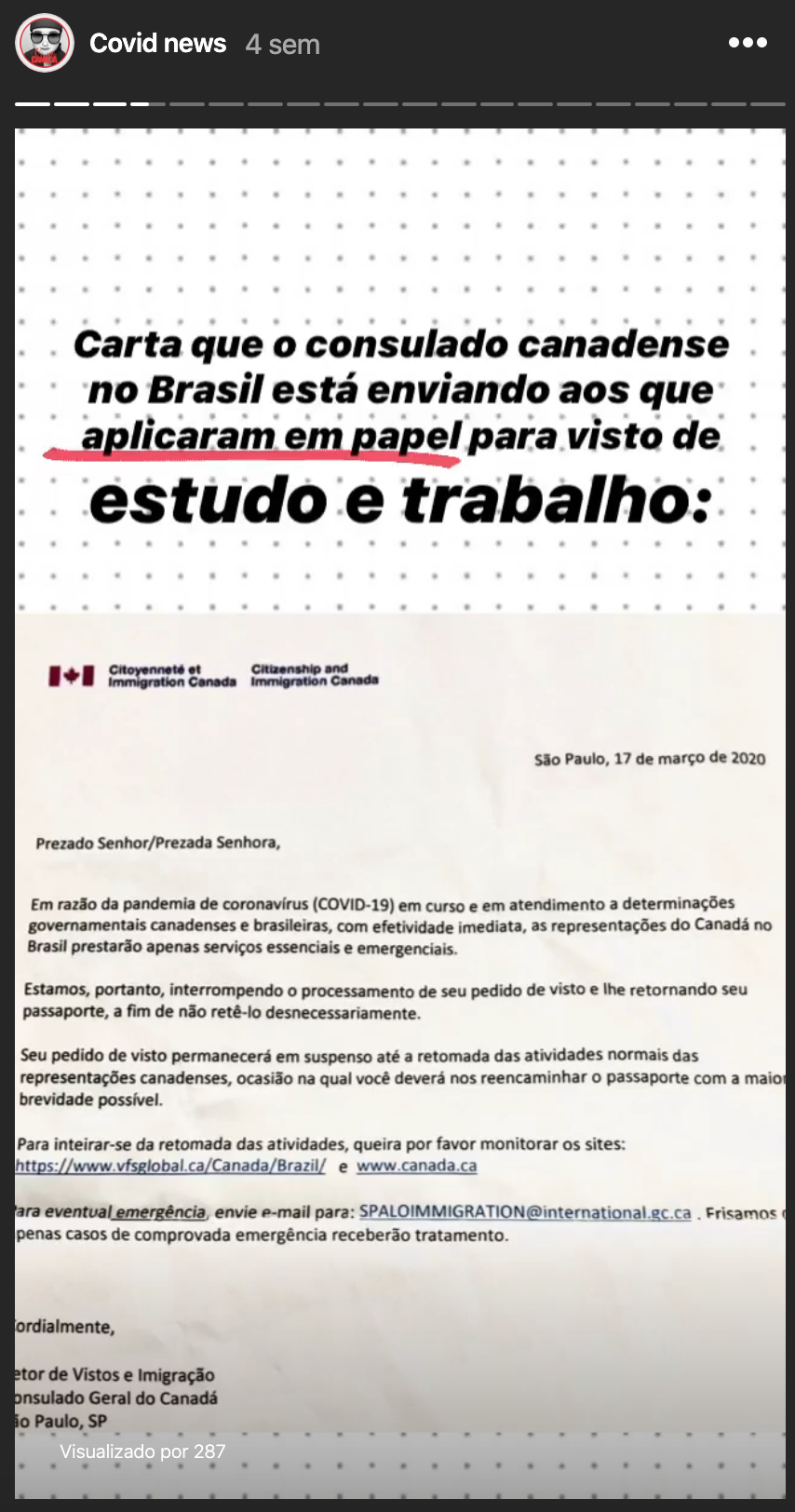Image resolution: width=795 pixels, height=1512 pixels.
Task: Open the three-dot overflow menu
Action: [x=748, y=43]
